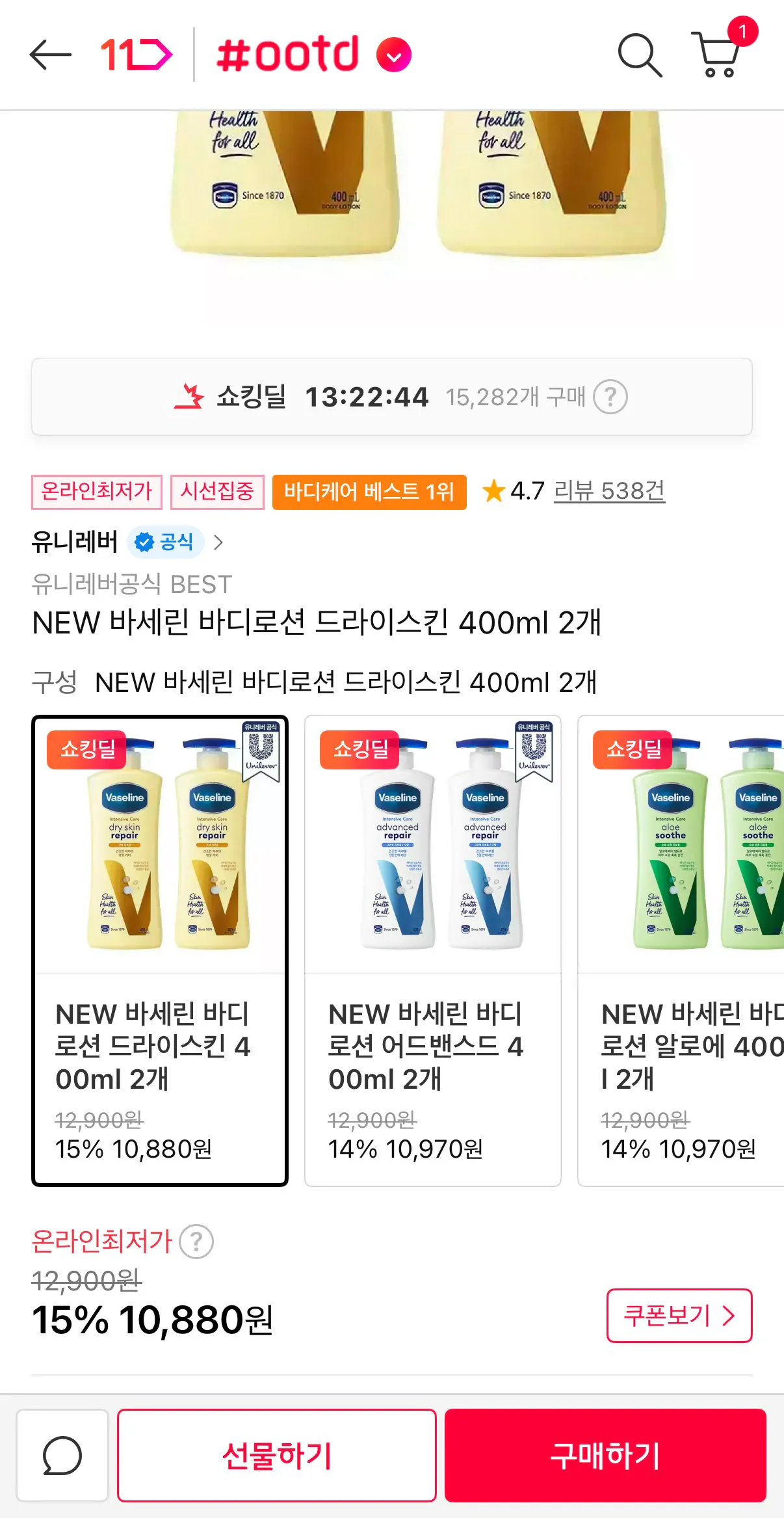
Task: Open the 유니레버 seller page chevron
Action: click(x=220, y=542)
